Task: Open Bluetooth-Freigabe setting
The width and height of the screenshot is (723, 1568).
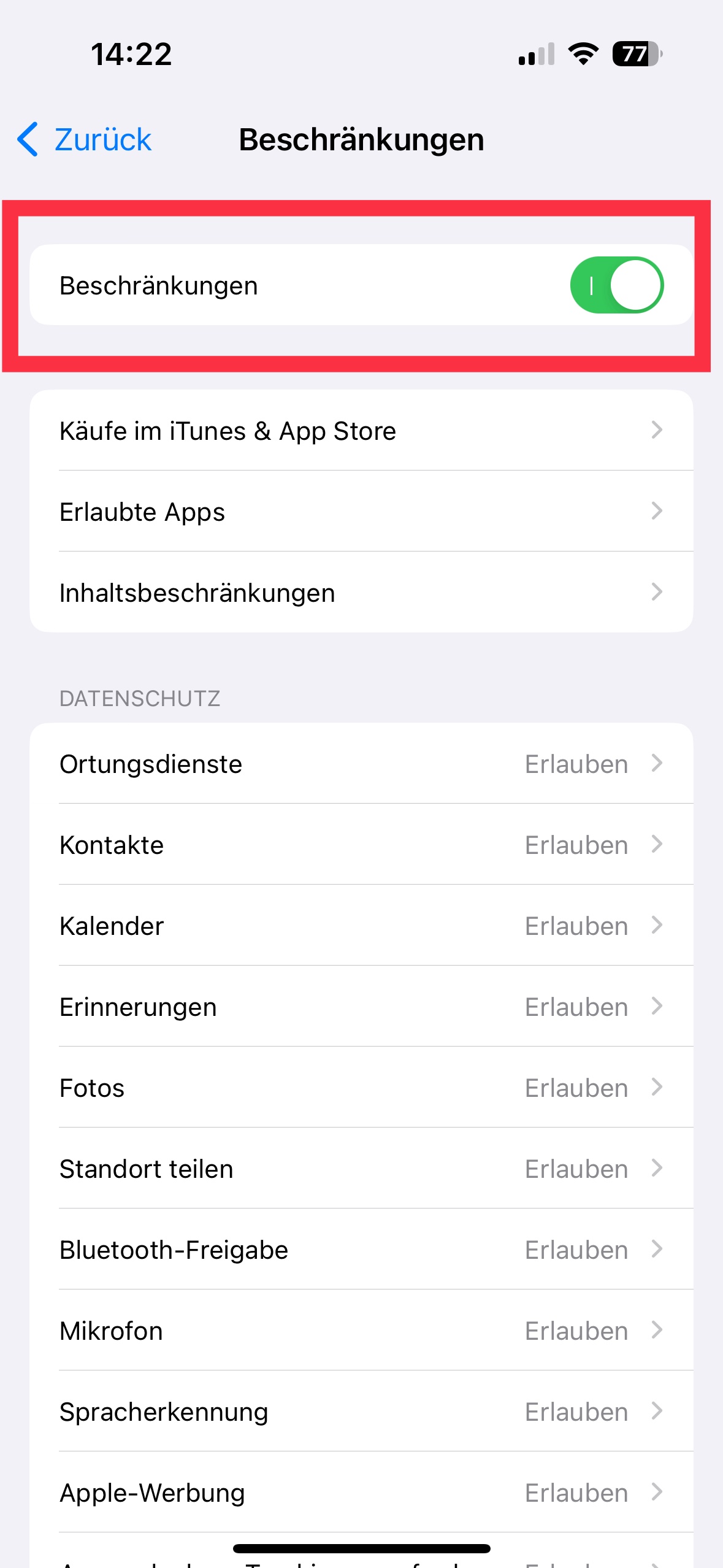Action: point(361,1250)
